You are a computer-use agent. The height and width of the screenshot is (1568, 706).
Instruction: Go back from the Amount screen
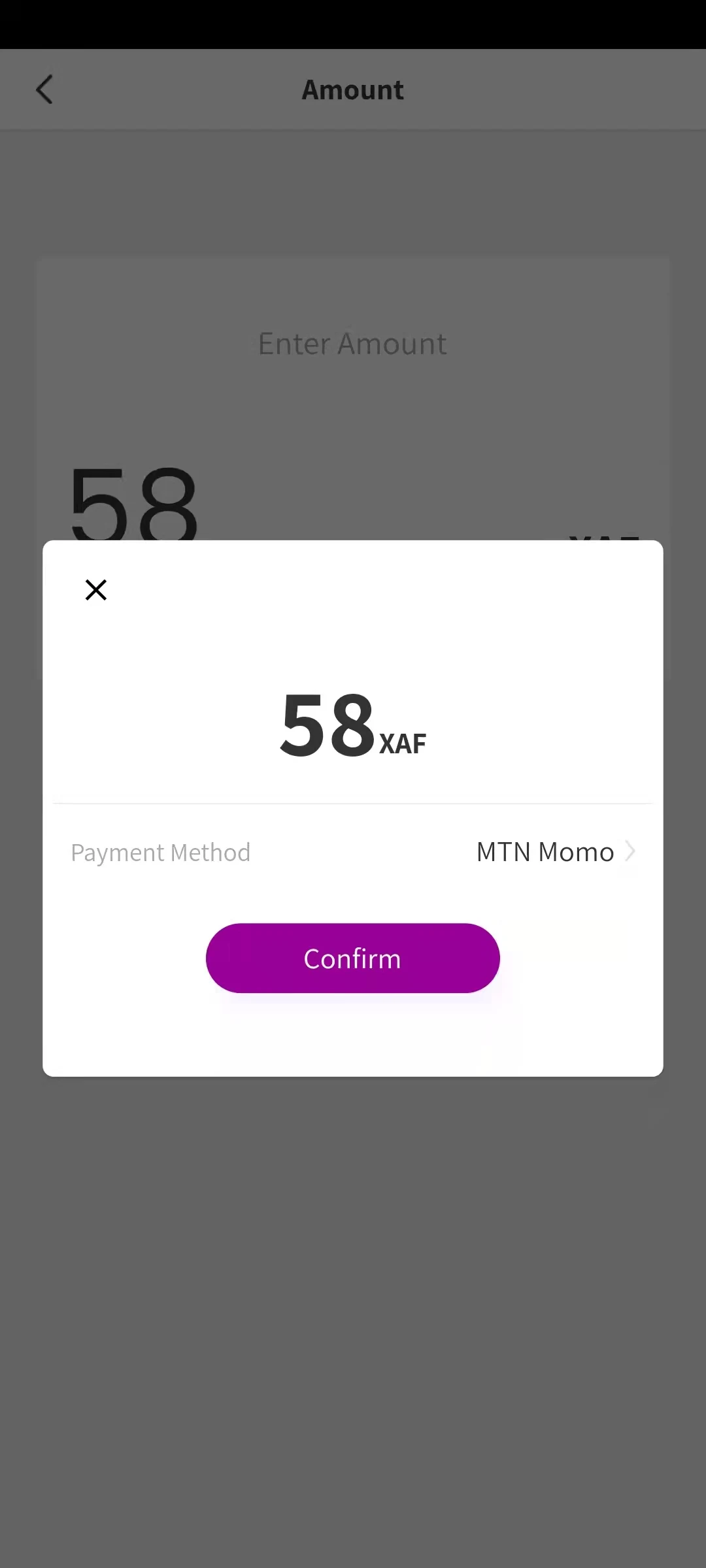[44, 90]
